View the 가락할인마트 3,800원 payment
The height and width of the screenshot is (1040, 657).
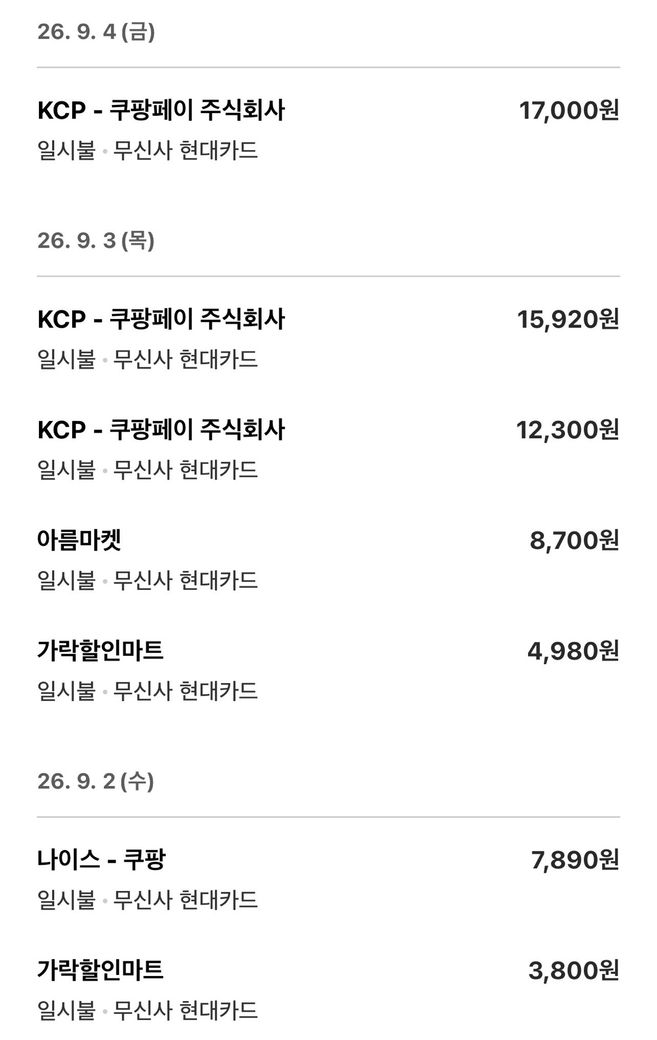(x=328, y=990)
